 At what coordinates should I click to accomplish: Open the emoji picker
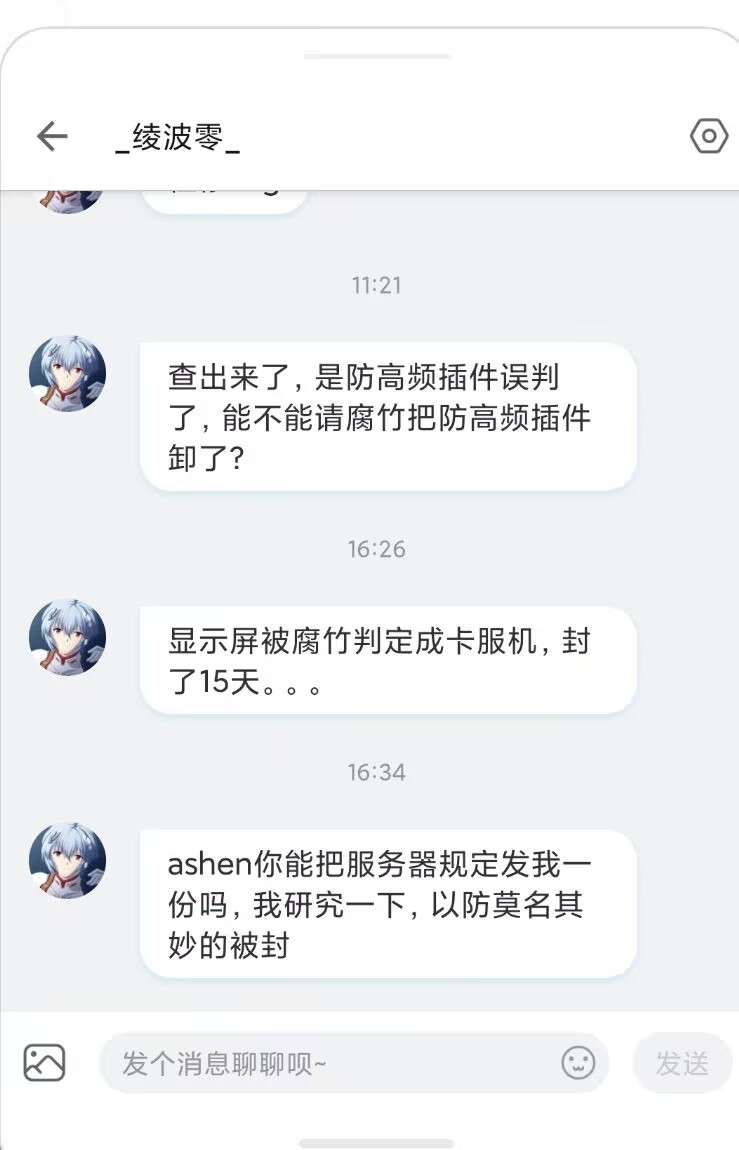point(578,1062)
